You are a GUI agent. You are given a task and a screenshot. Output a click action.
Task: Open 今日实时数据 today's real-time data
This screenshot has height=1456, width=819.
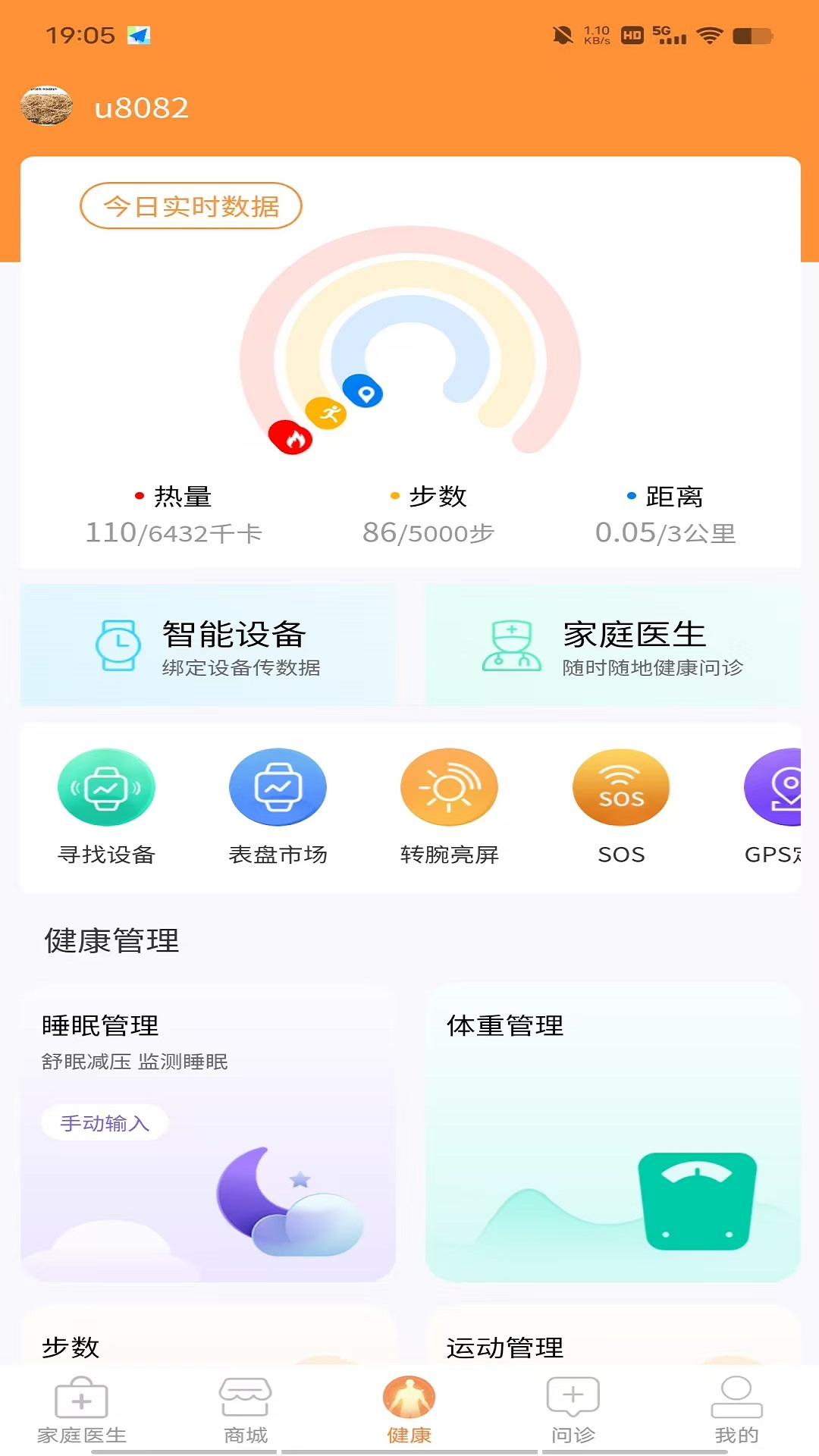(190, 205)
